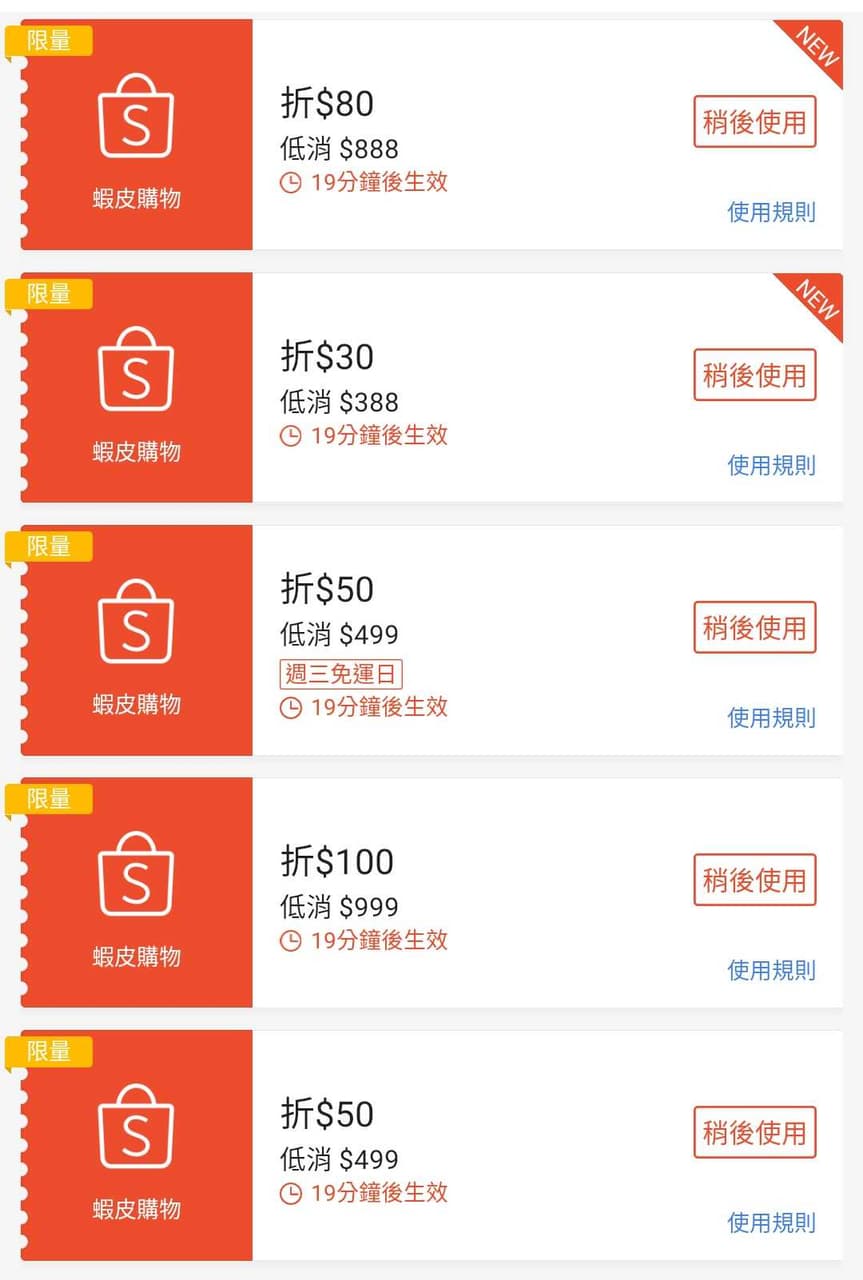Image resolution: width=863 pixels, height=1280 pixels.
Task: Click the 限量 badge on the 折$80 coupon
Action: point(50,41)
